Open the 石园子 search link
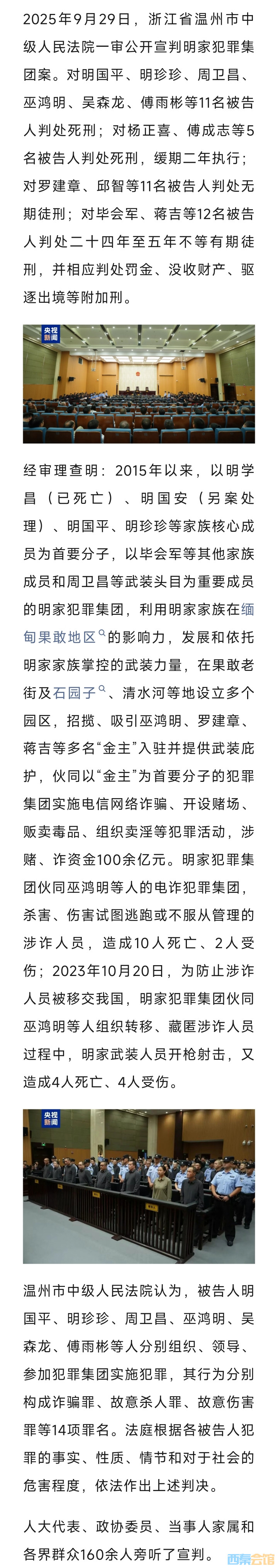 [75, 692]
